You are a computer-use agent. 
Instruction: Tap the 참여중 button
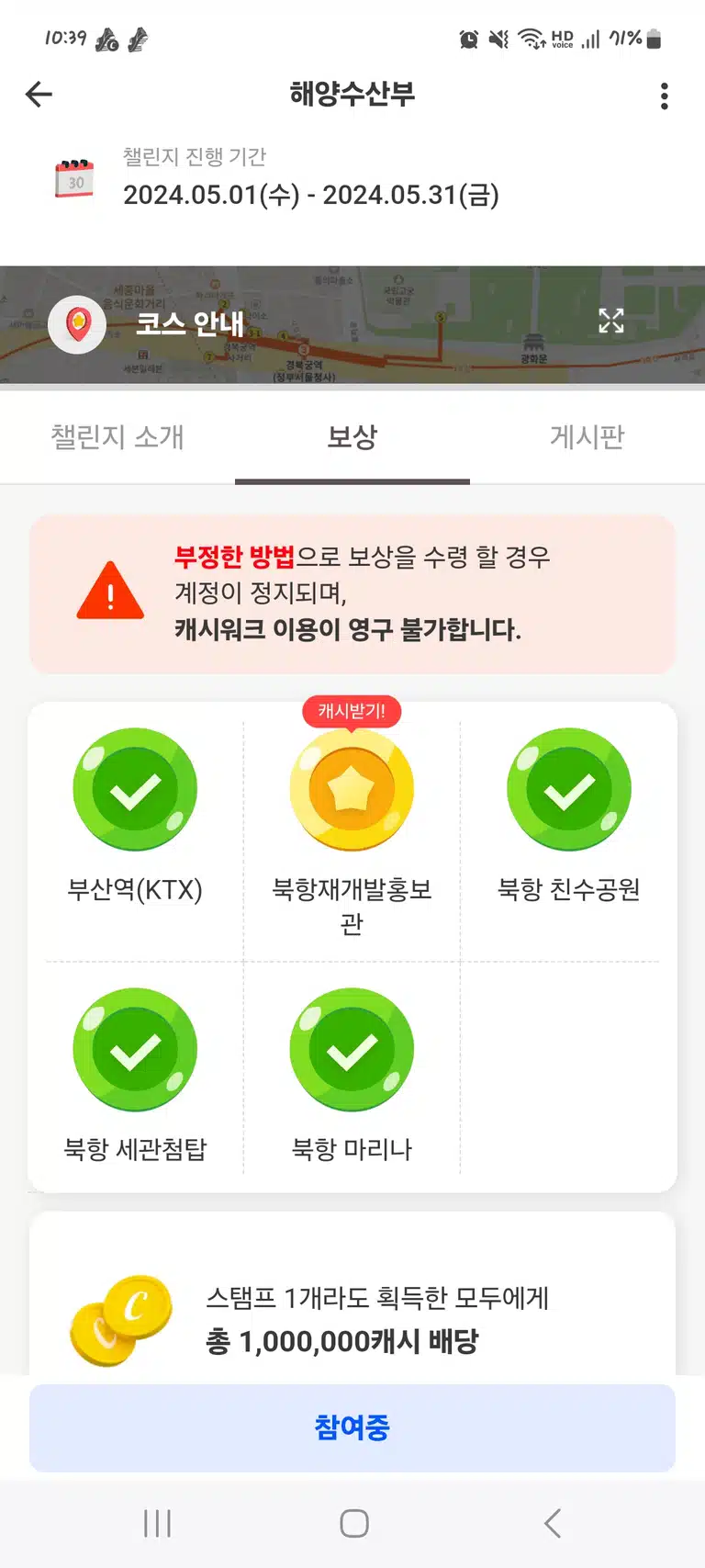[x=352, y=1428]
